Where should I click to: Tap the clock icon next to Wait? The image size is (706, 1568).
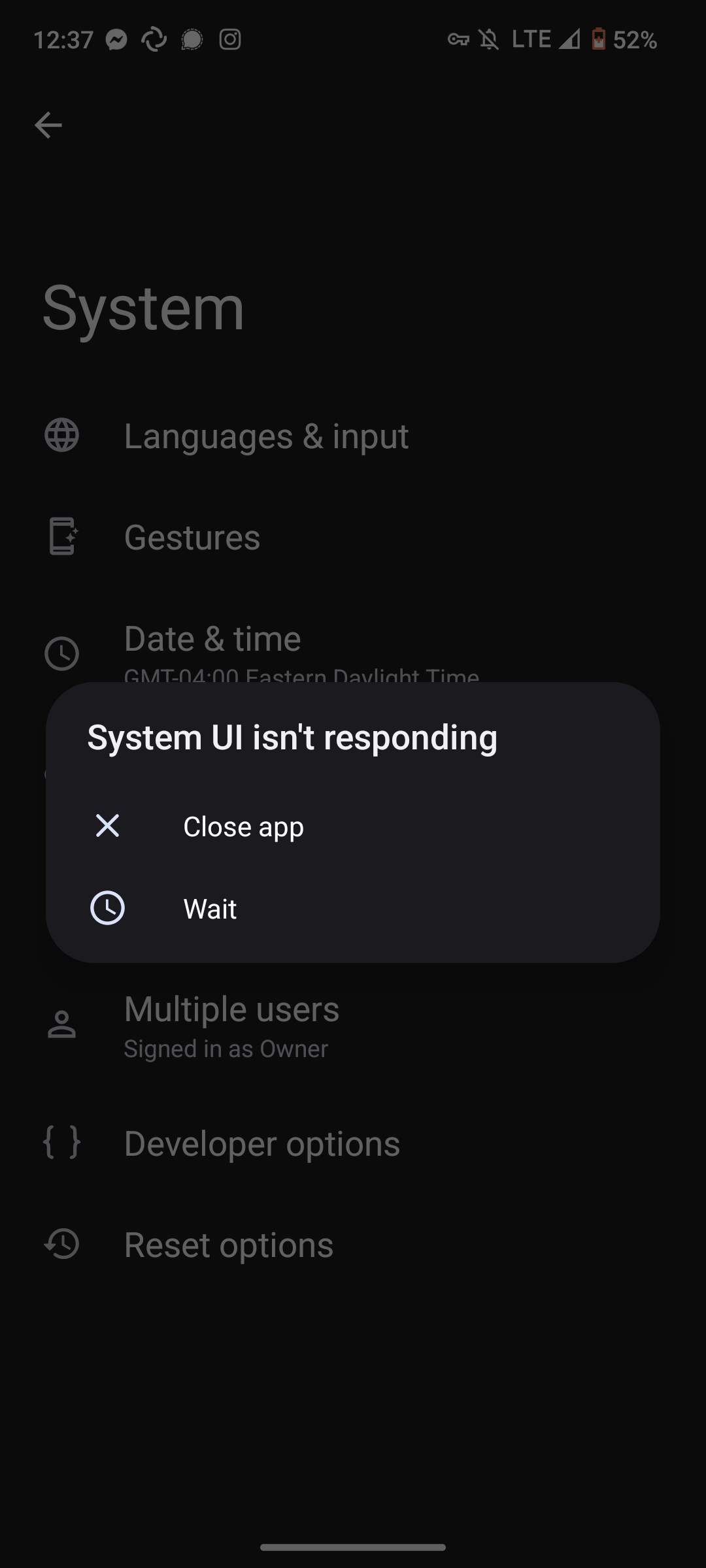pos(109,908)
